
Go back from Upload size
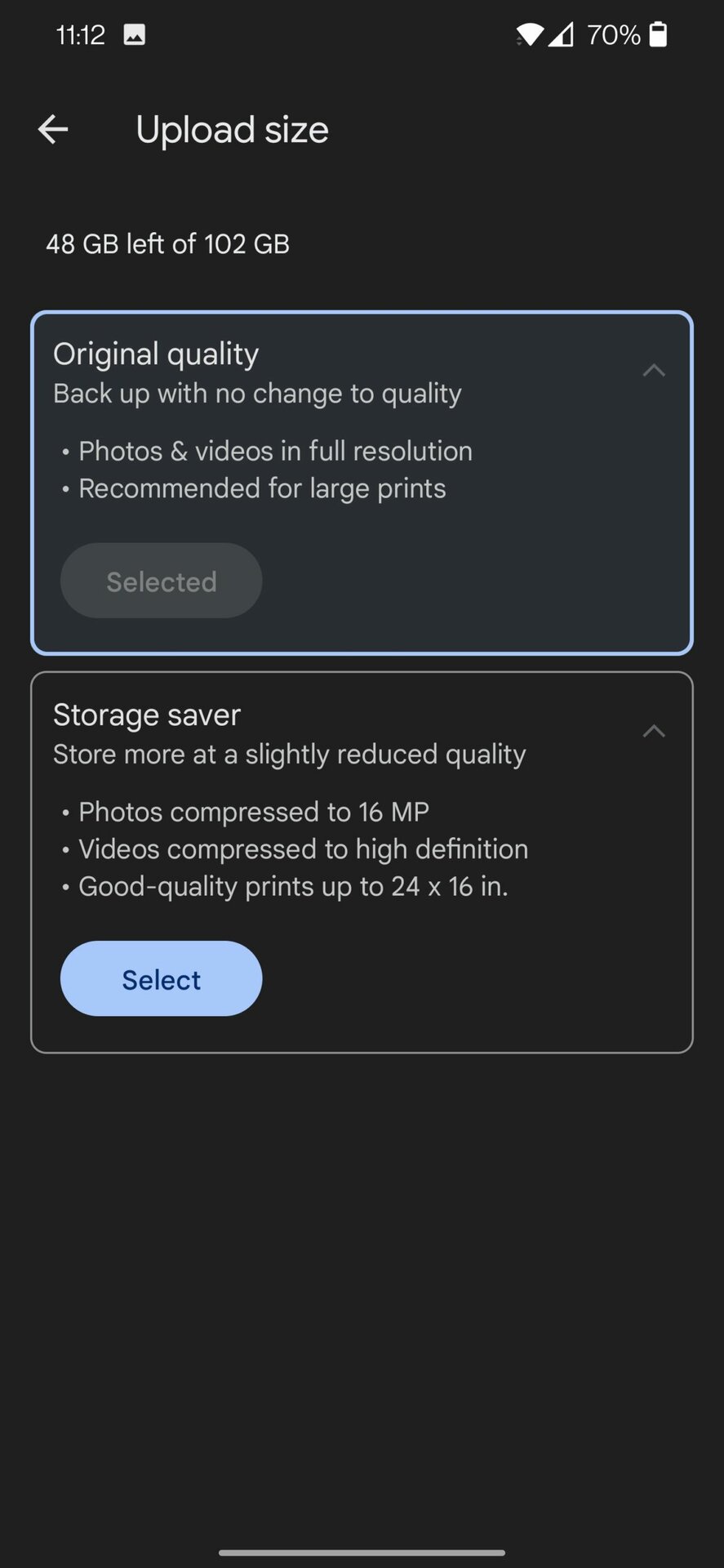point(53,129)
